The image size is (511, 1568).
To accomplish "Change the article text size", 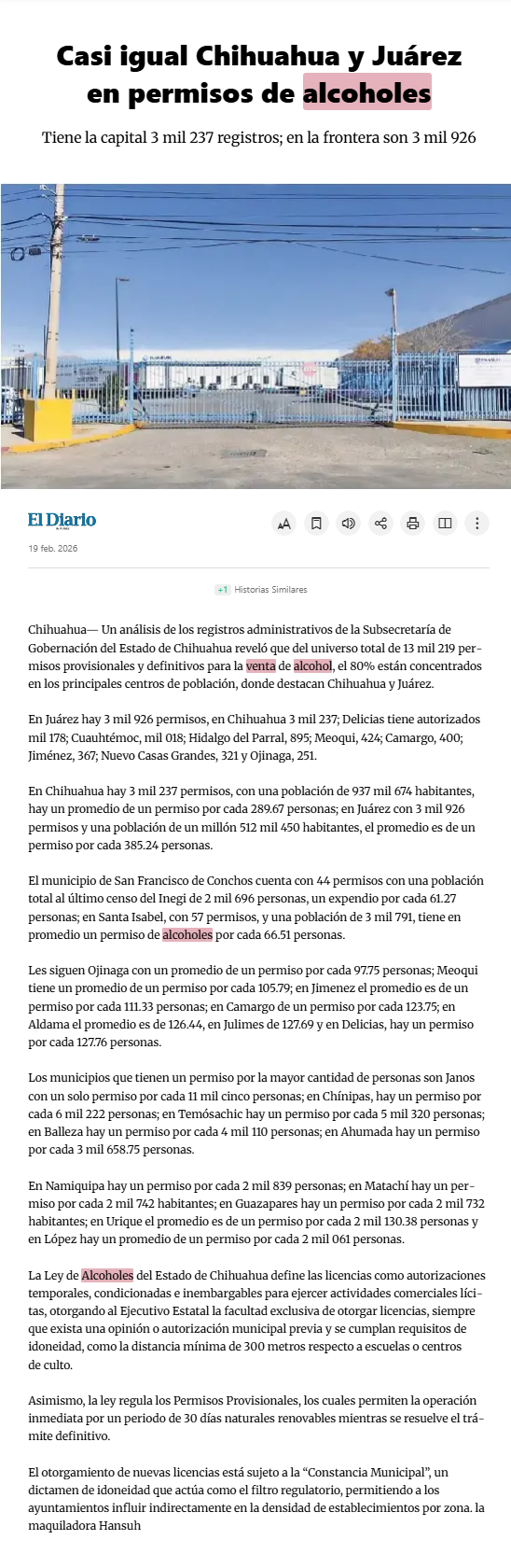I will coord(284,524).
